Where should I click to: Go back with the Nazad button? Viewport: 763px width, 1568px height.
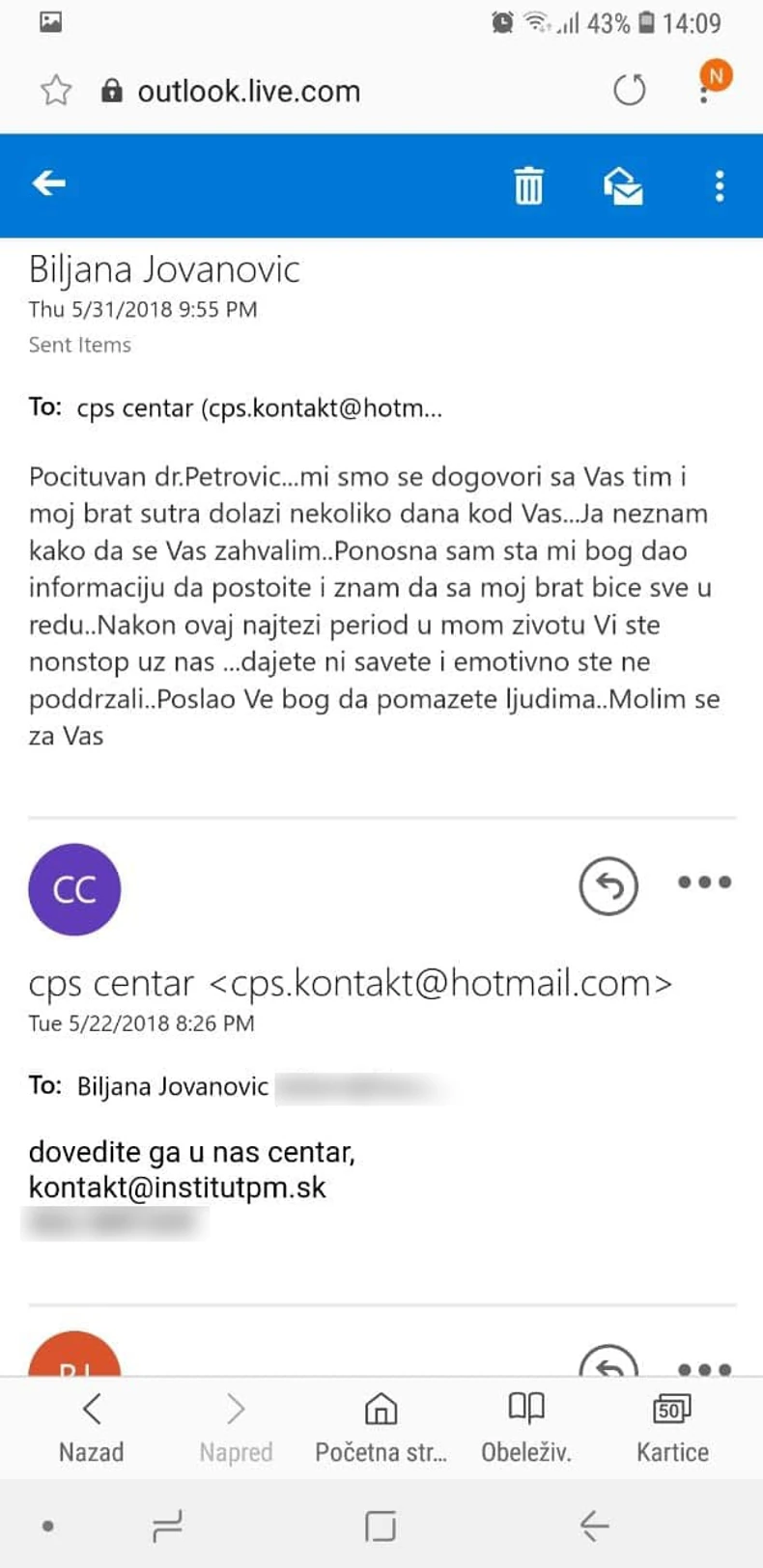[92, 1427]
